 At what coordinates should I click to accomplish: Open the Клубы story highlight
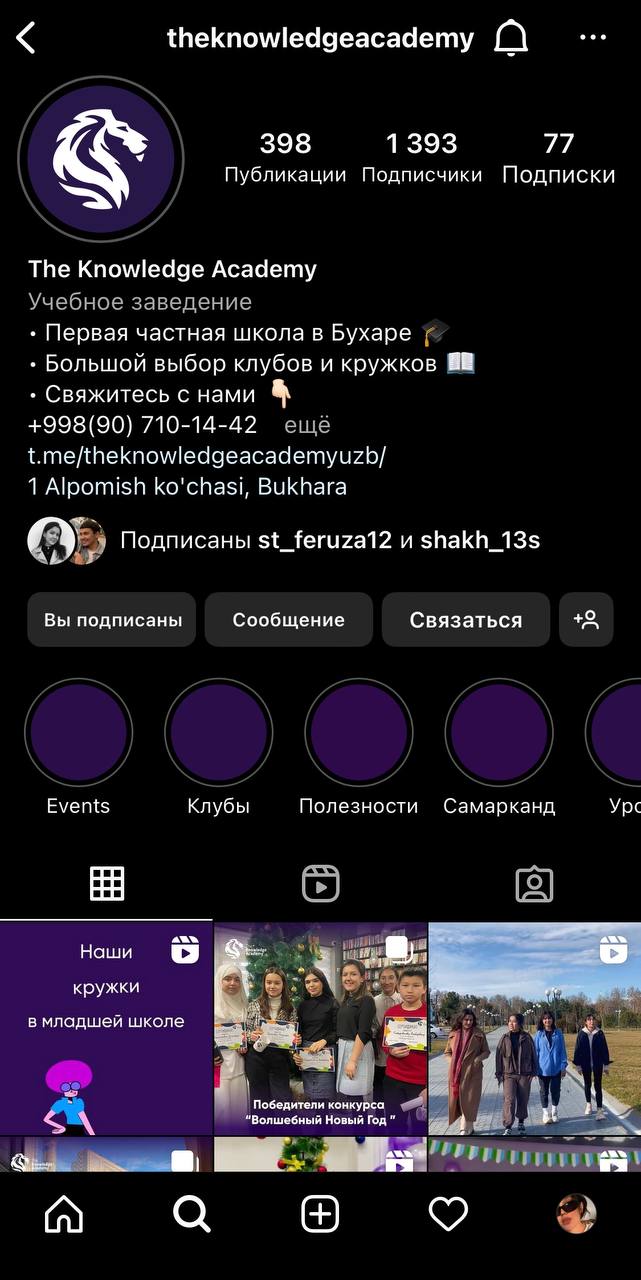tap(218, 733)
